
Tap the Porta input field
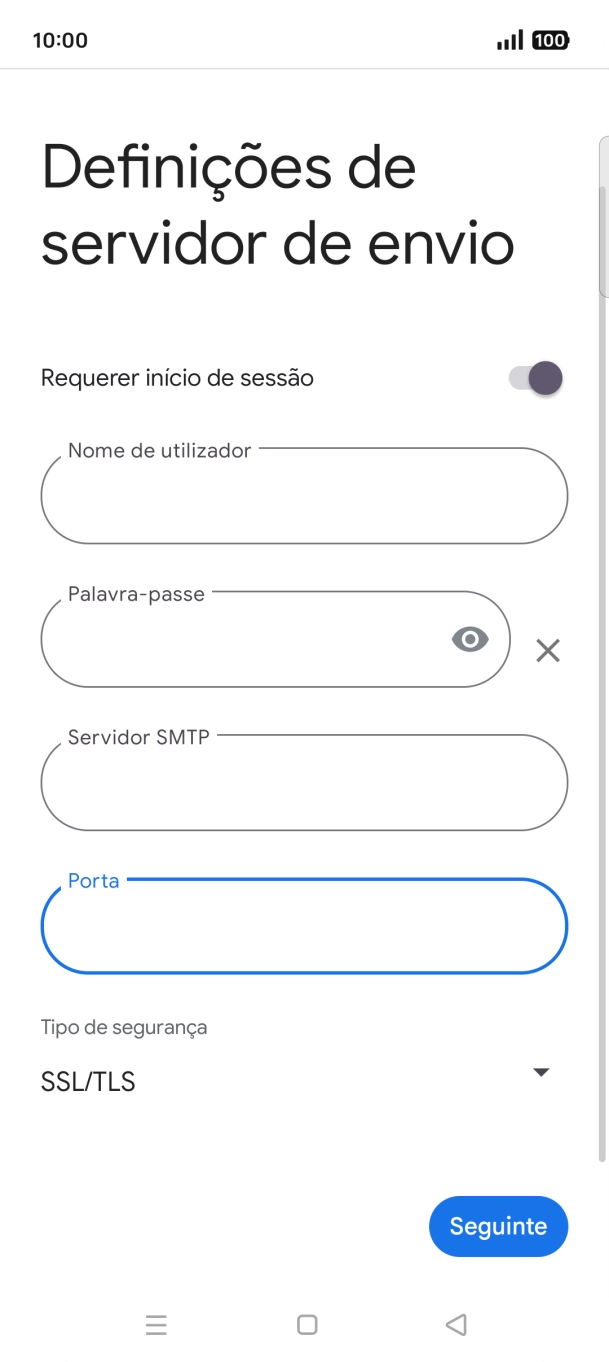(304, 926)
